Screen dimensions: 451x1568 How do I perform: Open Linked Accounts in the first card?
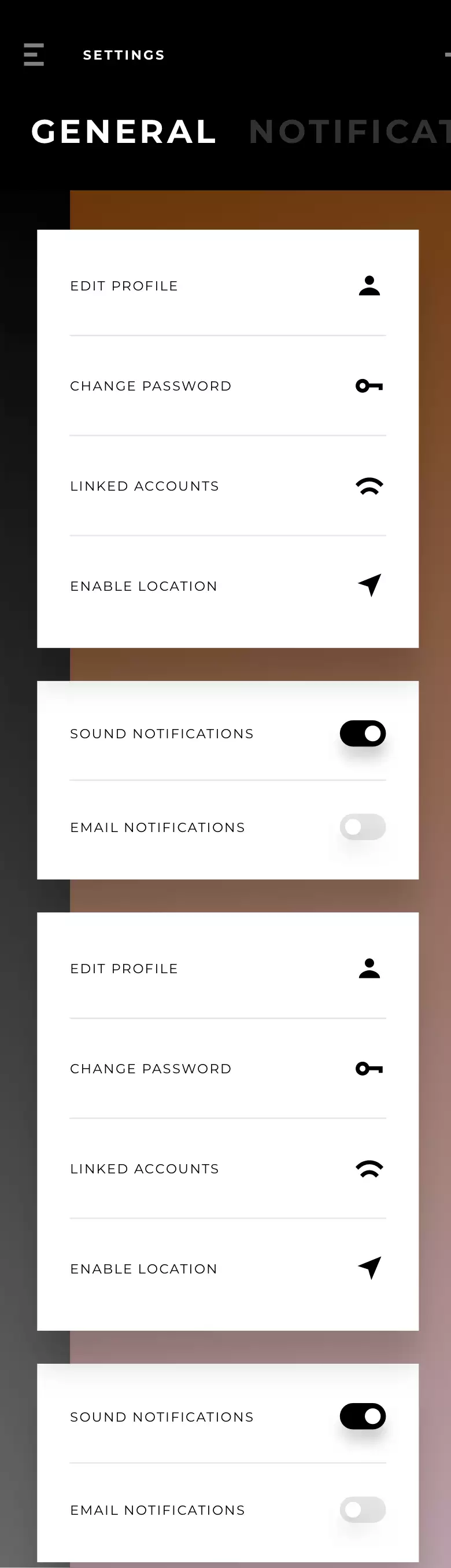pos(228,486)
